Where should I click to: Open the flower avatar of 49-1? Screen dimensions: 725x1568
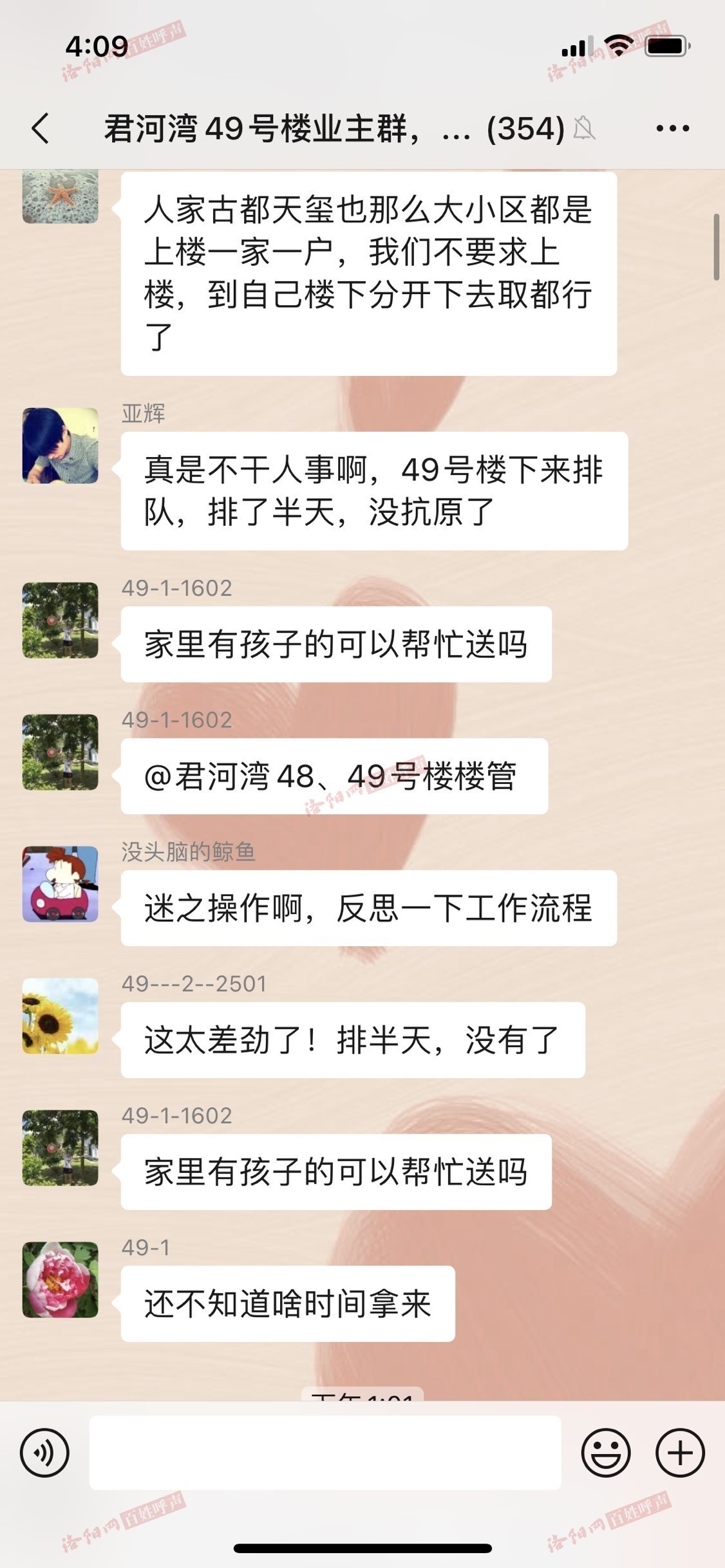(61, 1280)
